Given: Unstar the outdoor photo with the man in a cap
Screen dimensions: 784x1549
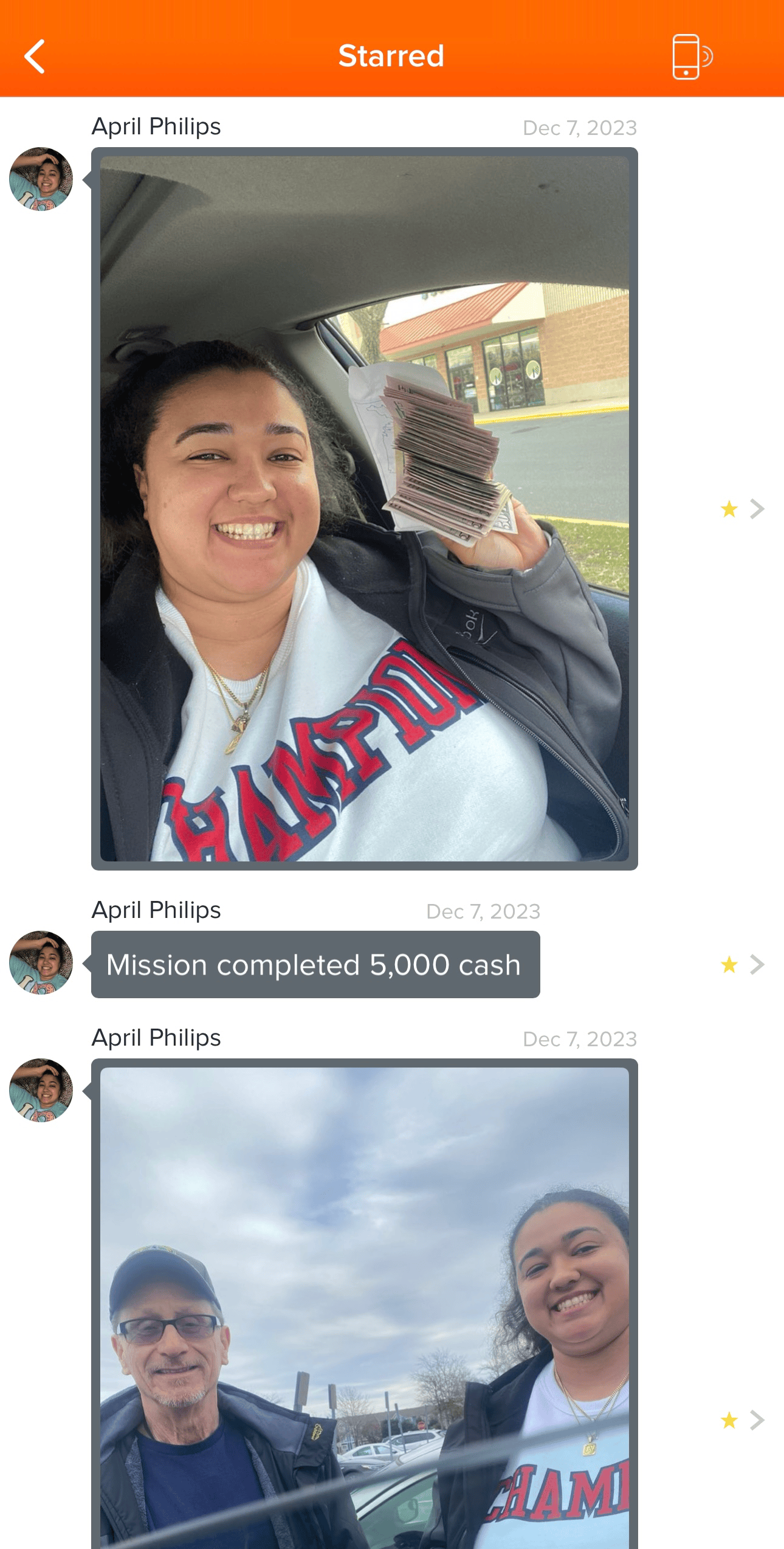Looking at the screenshot, I should click(729, 1421).
